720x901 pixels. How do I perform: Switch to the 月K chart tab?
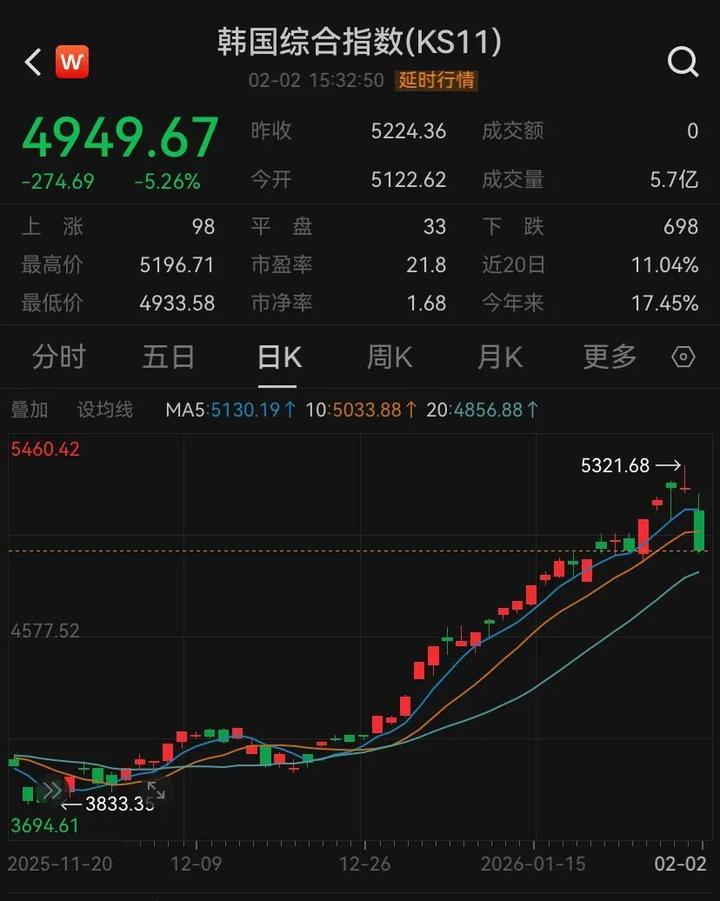tap(499, 357)
